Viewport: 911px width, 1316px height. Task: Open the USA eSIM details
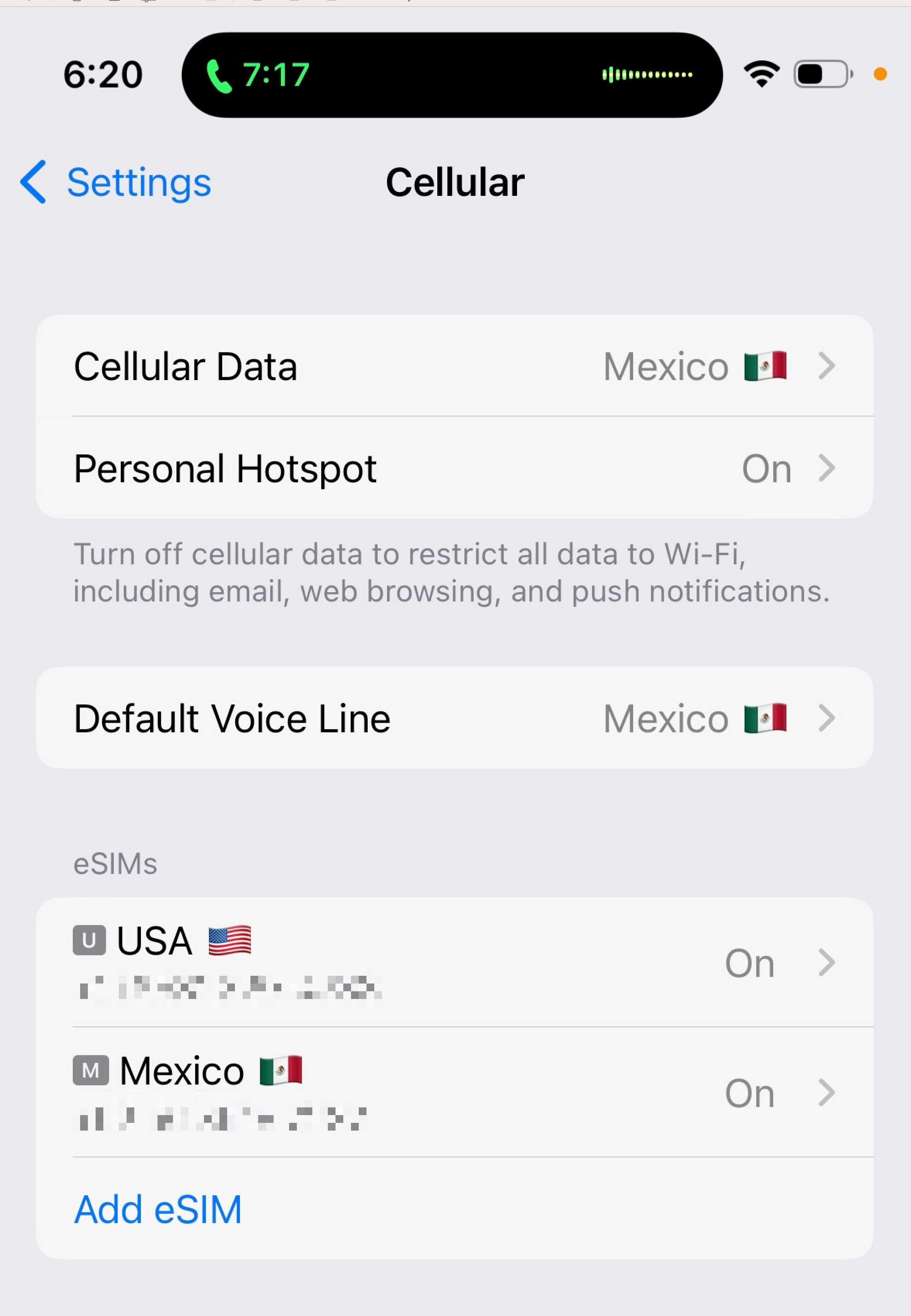[454, 963]
